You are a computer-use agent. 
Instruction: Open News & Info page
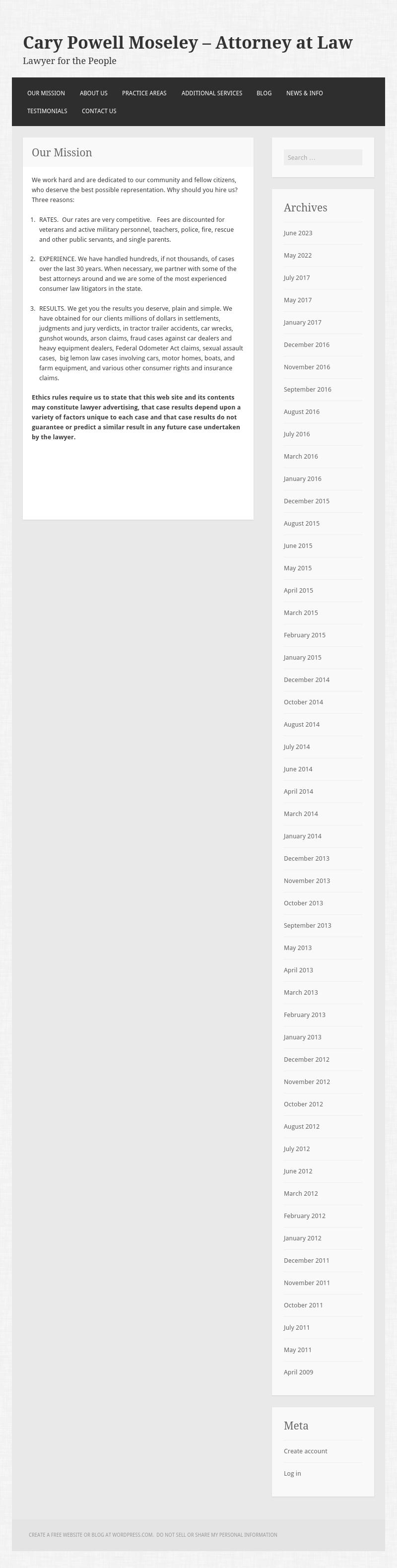[x=304, y=93]
